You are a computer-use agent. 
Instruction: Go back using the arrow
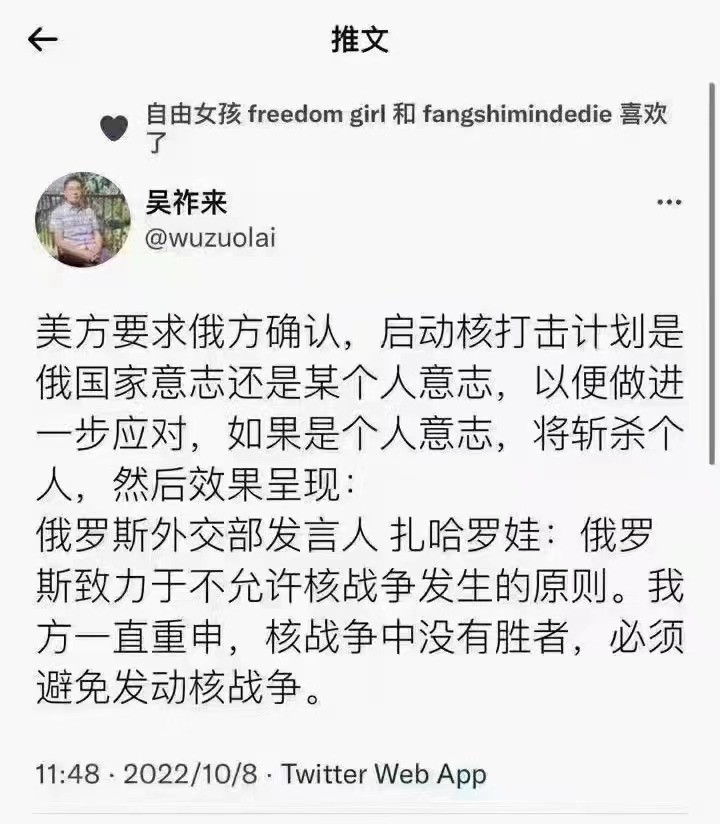[x=43, y=40]
